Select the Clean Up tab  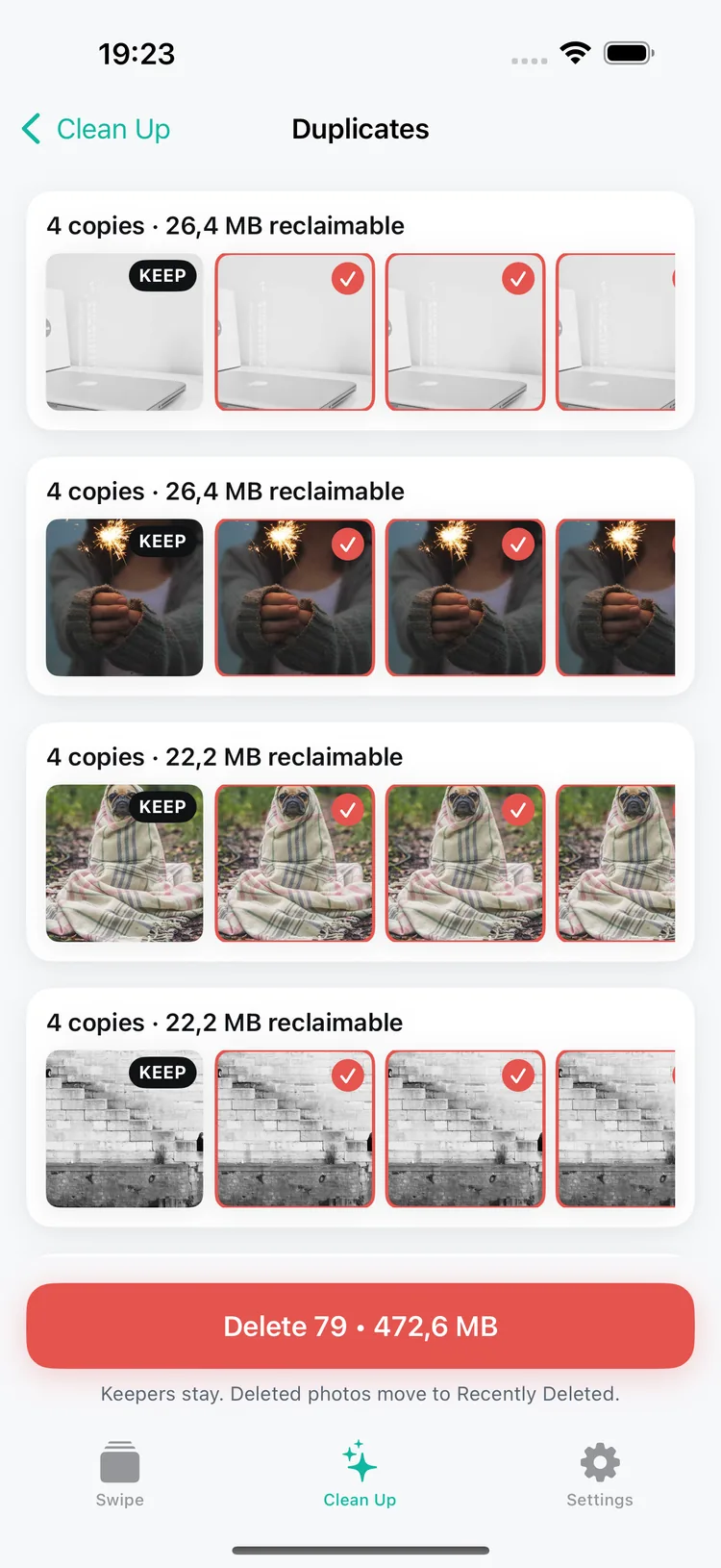[x=360, y=1475]
